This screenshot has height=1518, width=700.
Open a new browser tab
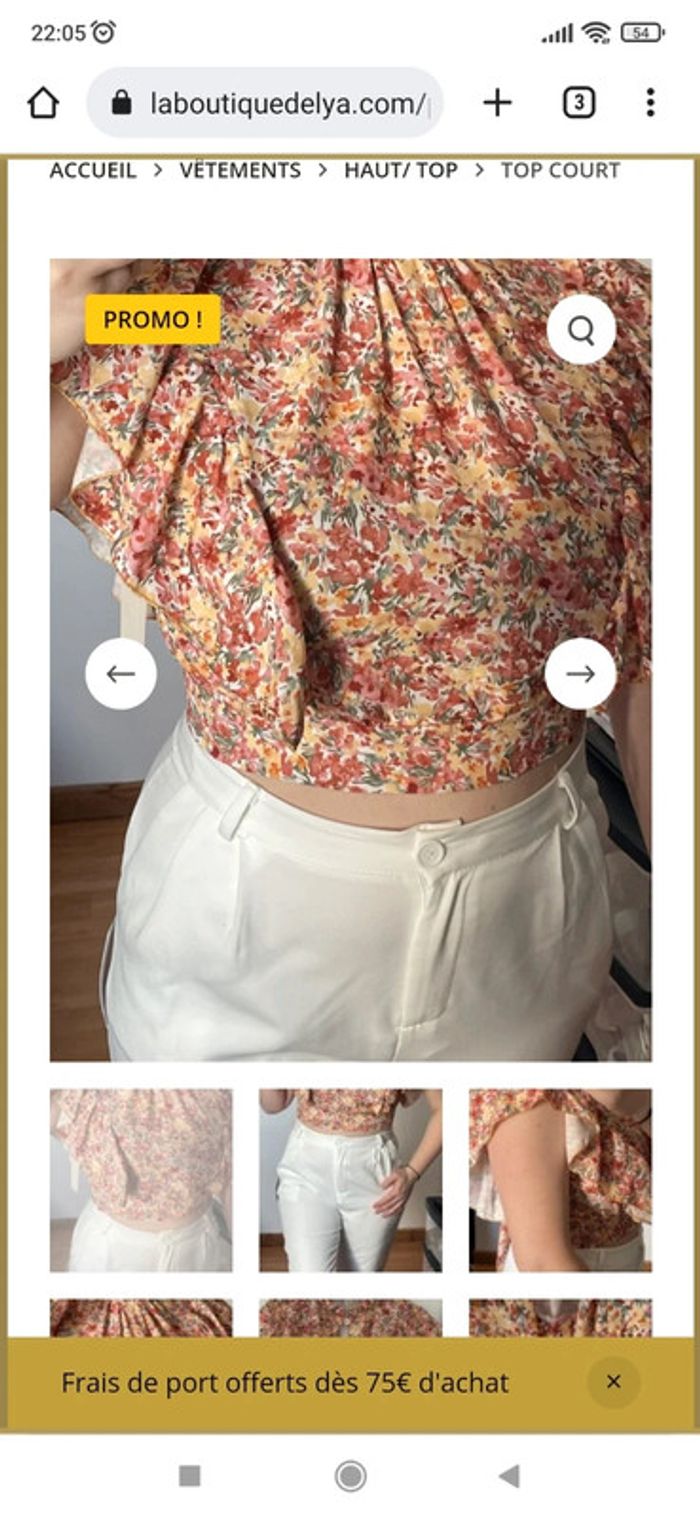pos(497,102)
